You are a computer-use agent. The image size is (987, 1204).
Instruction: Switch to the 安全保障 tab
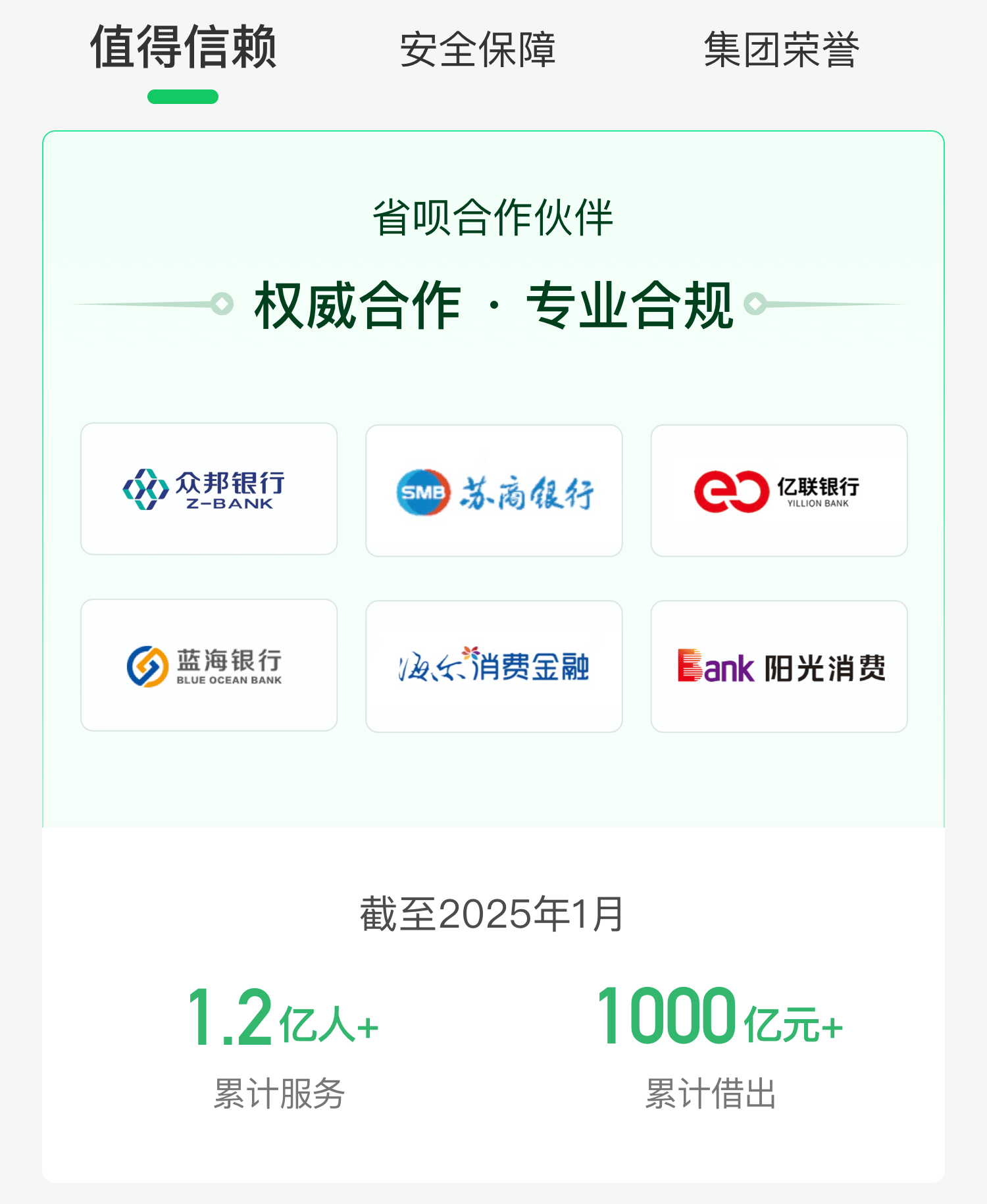[x=478, y=49]
